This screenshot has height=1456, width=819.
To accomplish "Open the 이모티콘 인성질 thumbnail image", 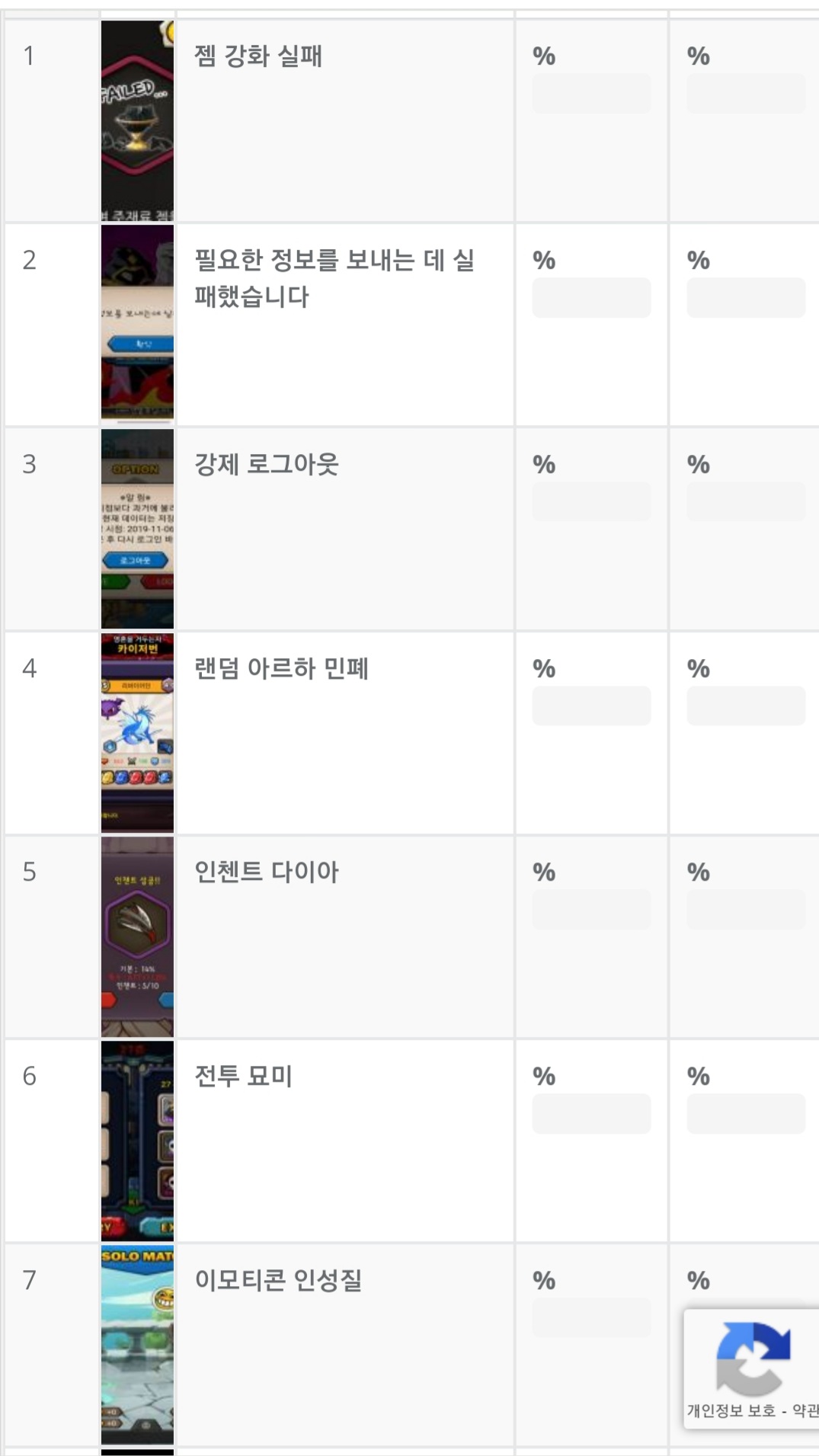I will (137, 1345).
